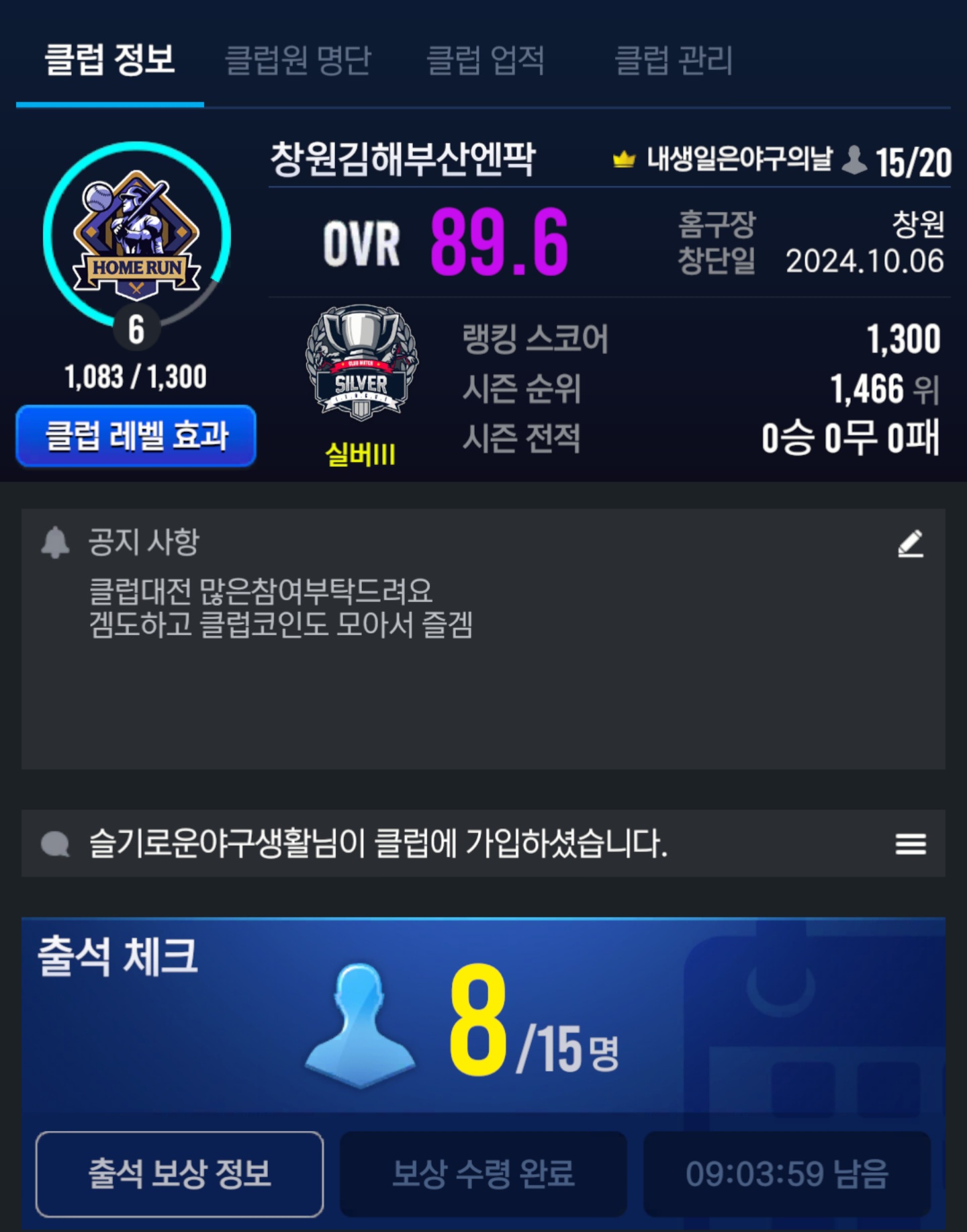Select the 클럽 정보 tab
Screen dimensions: 967x1232
click(x=110, y=60)
